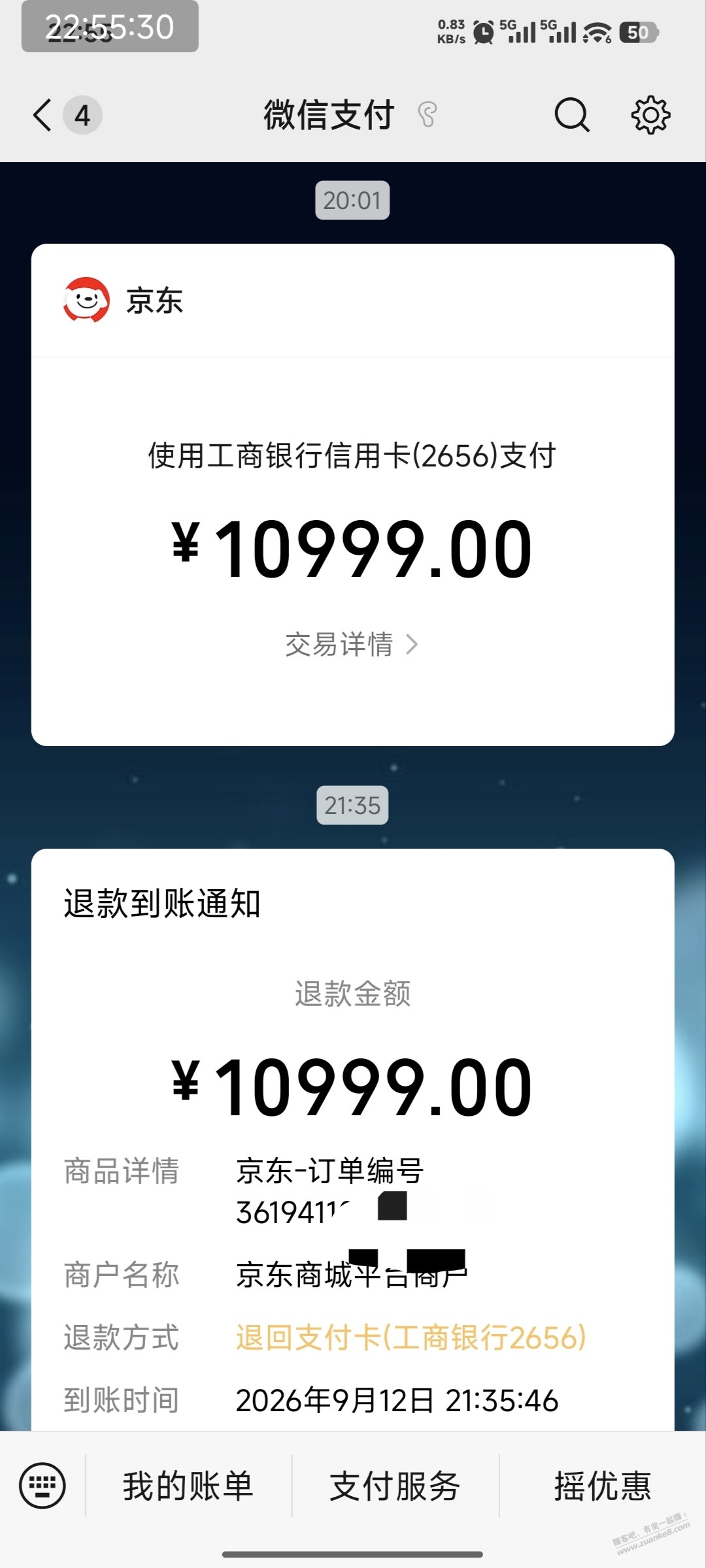The height and width of the screenshot is (1568, 706).
Task: Open search in 微信支付
Action: 572,116
